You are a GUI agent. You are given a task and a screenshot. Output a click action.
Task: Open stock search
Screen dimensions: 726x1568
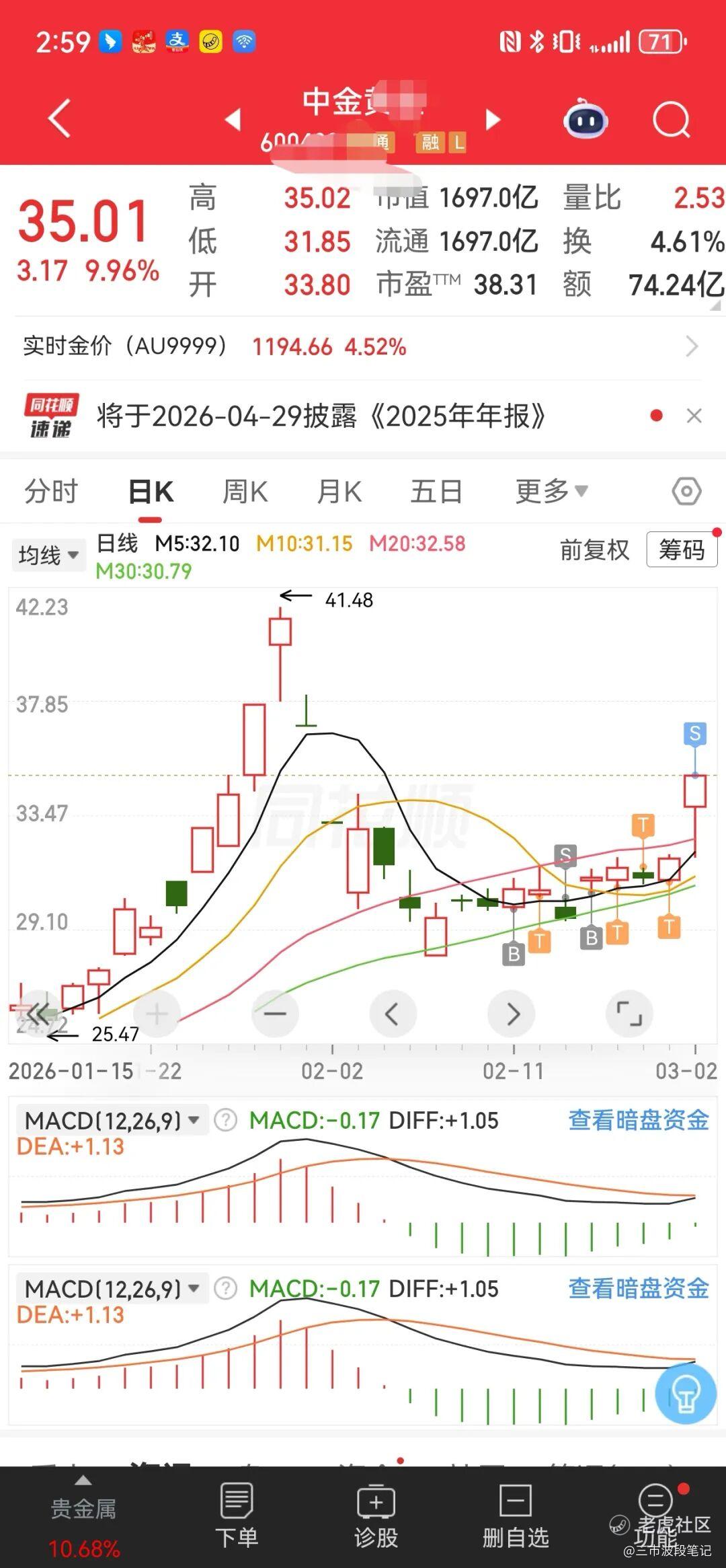(x=671, y=121)
